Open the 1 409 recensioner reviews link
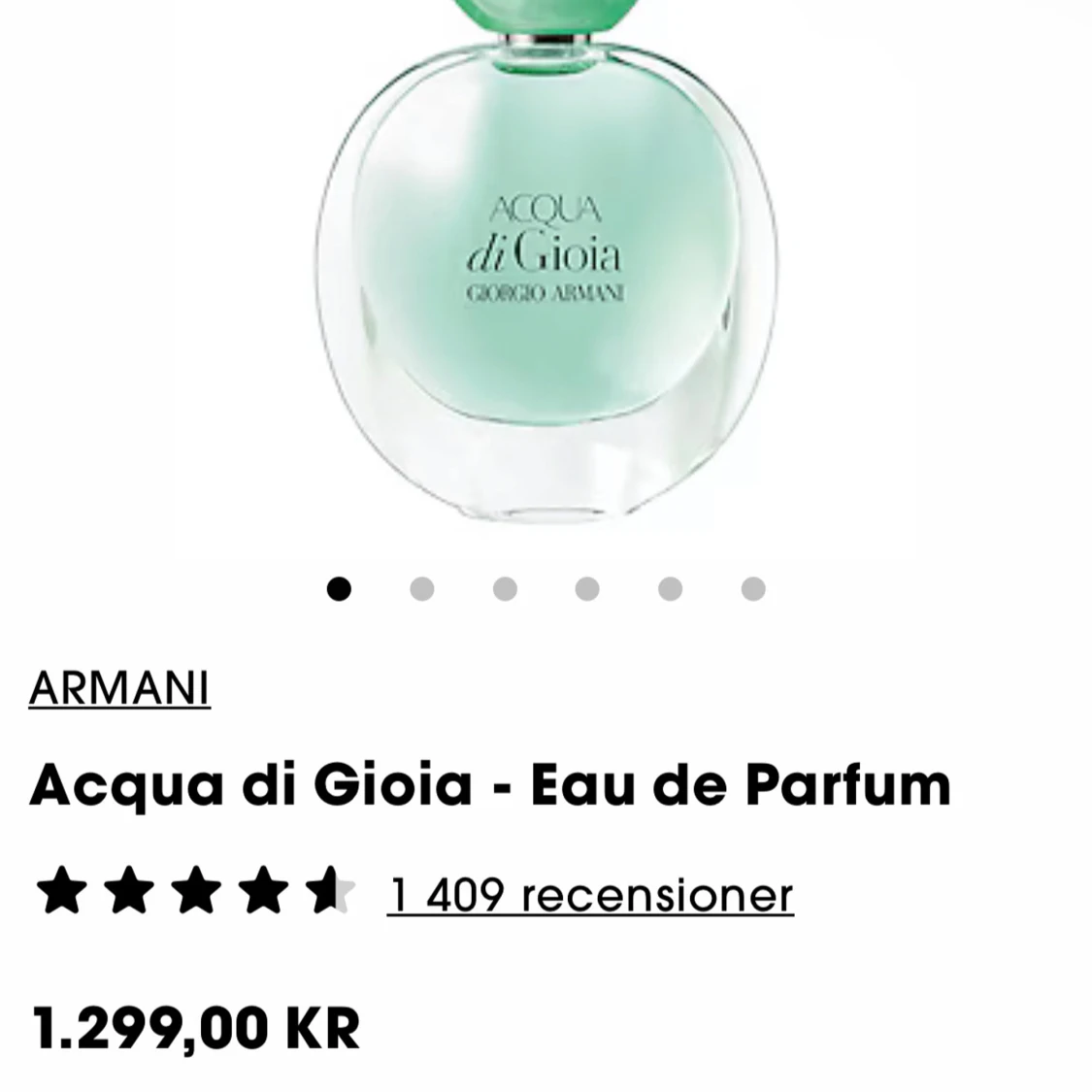This screenshot has width=1092, height=1092. point(590,894)
